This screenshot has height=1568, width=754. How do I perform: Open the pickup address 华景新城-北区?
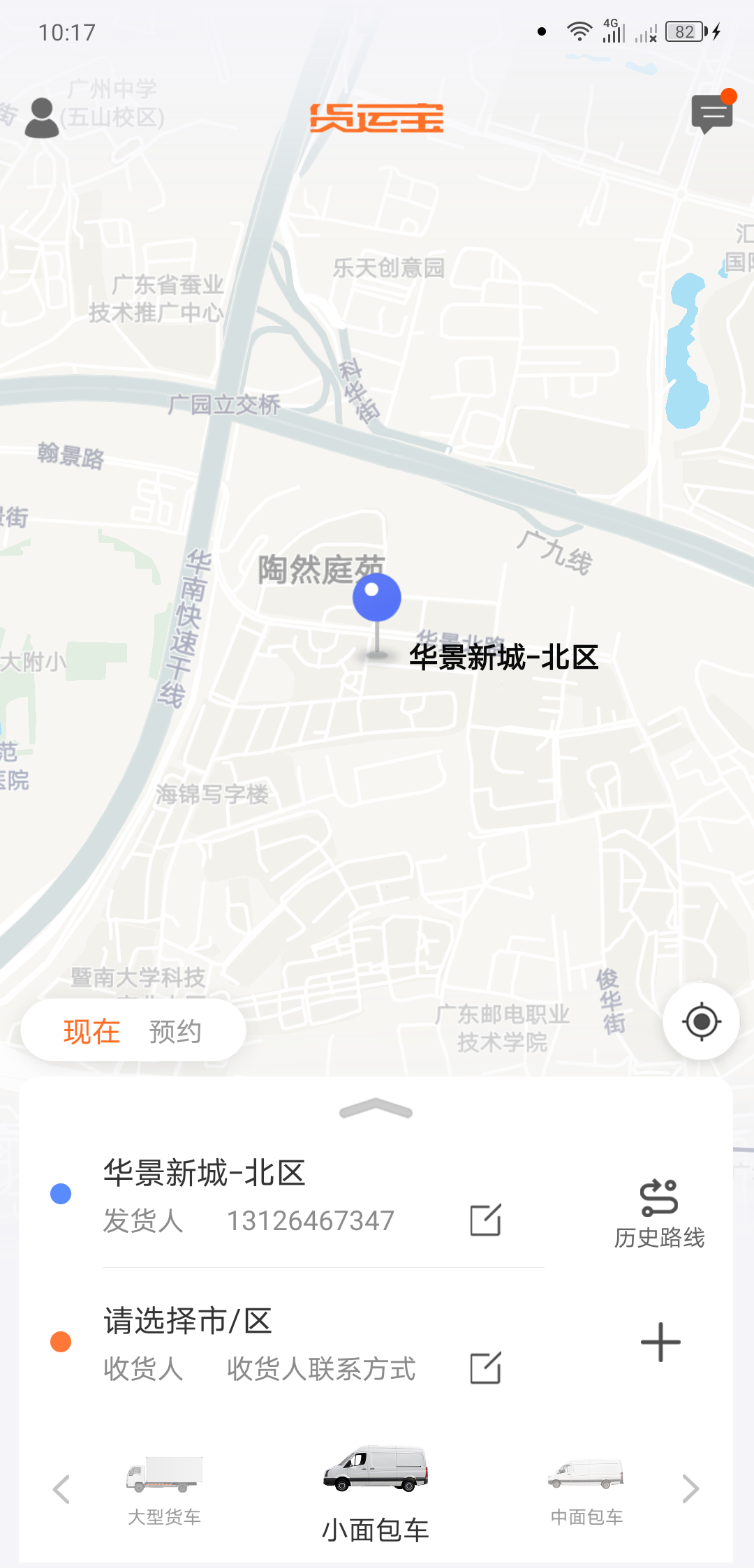click(x=205, y=1173)
